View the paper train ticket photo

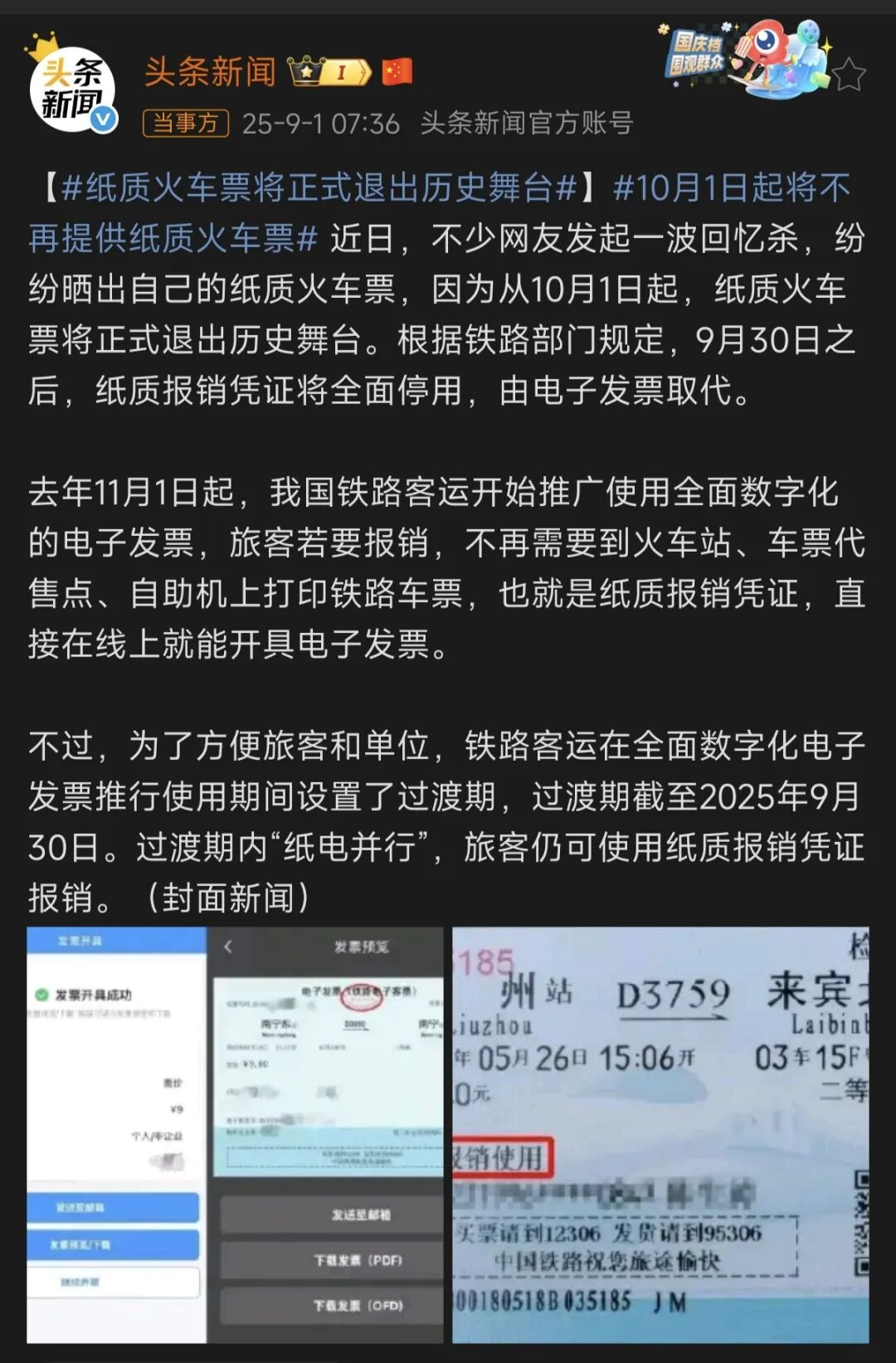(660, 1134)
